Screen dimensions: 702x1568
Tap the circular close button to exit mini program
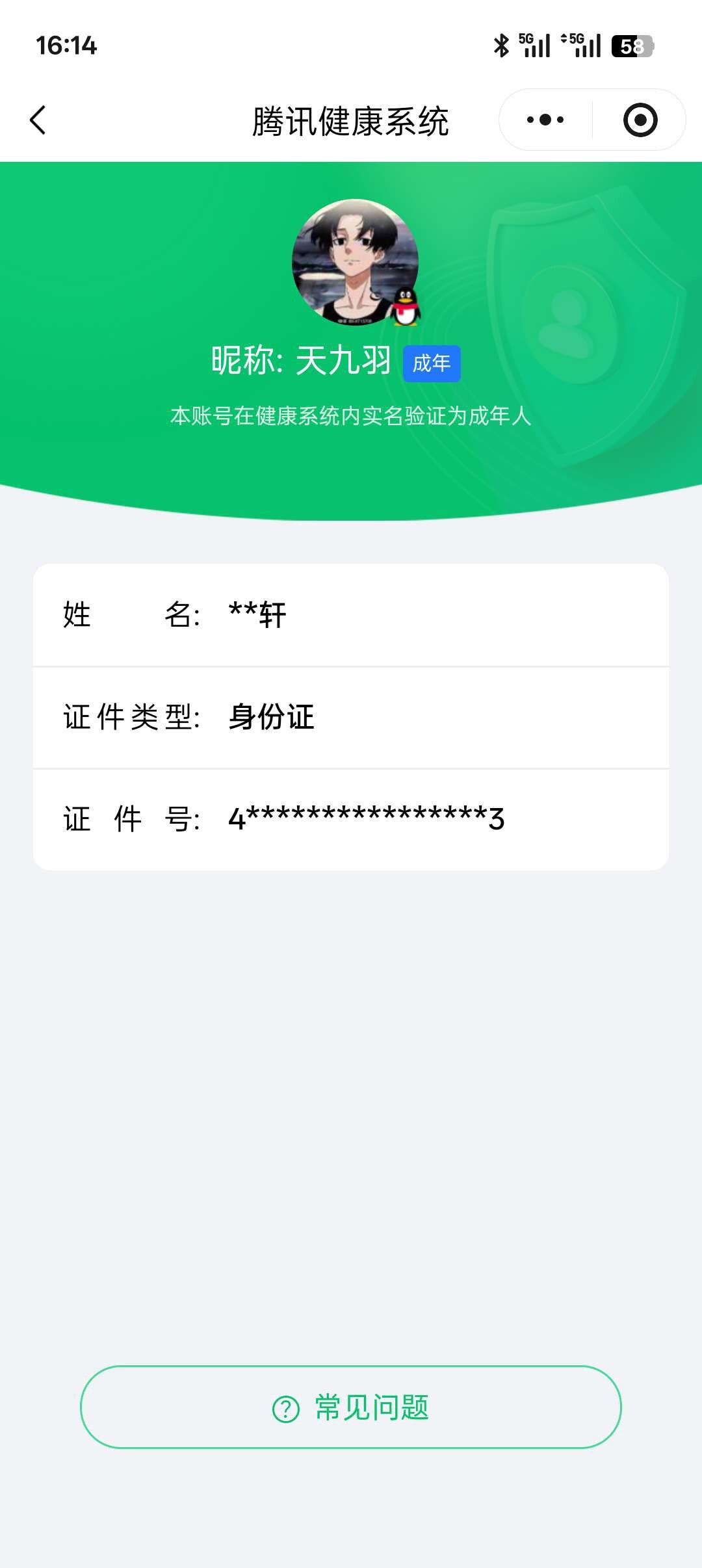639,119
